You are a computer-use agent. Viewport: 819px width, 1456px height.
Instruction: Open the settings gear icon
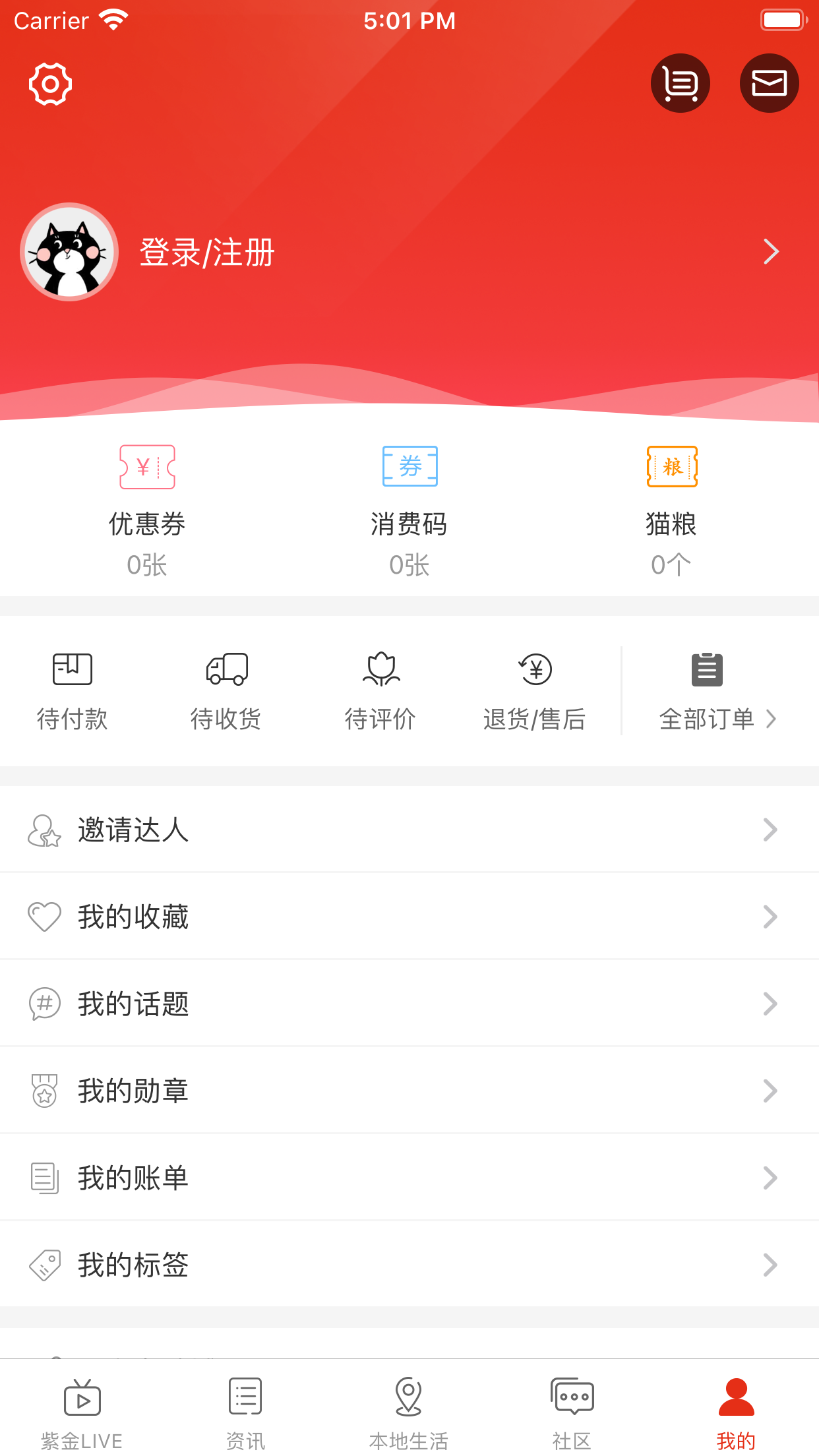click(50, 84)
